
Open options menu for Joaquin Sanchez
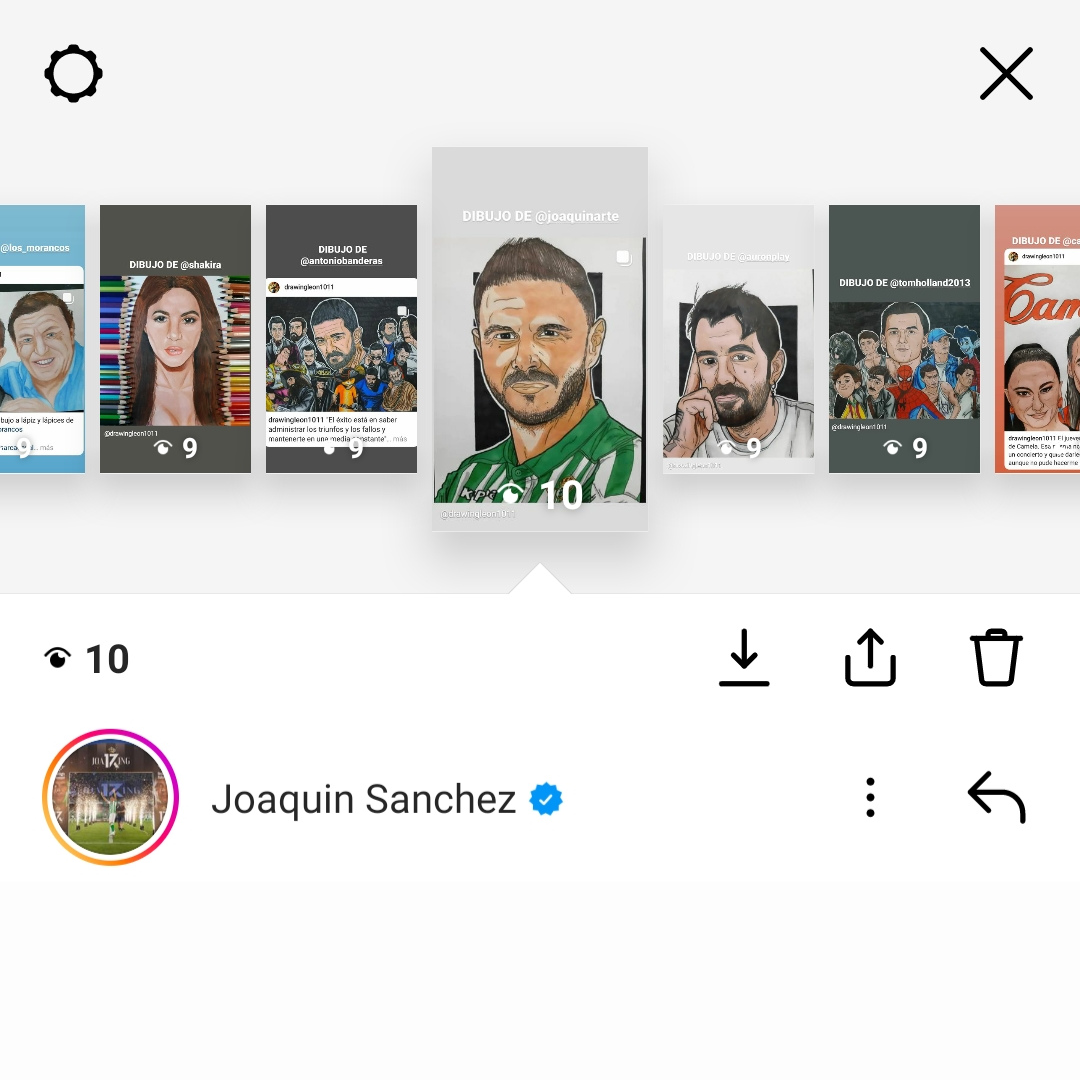point(870,798)
